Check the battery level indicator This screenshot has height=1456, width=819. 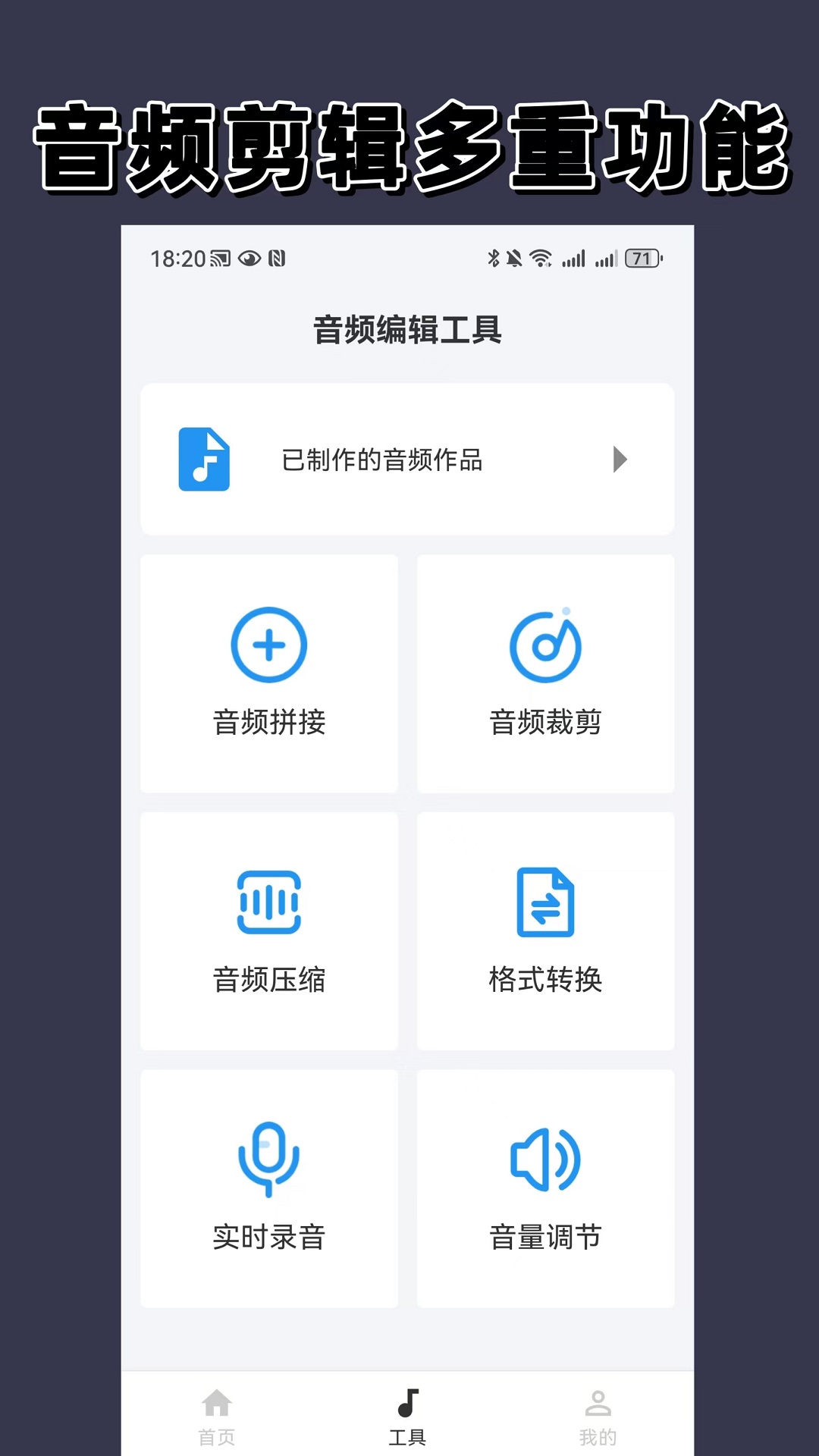point(641,259)
